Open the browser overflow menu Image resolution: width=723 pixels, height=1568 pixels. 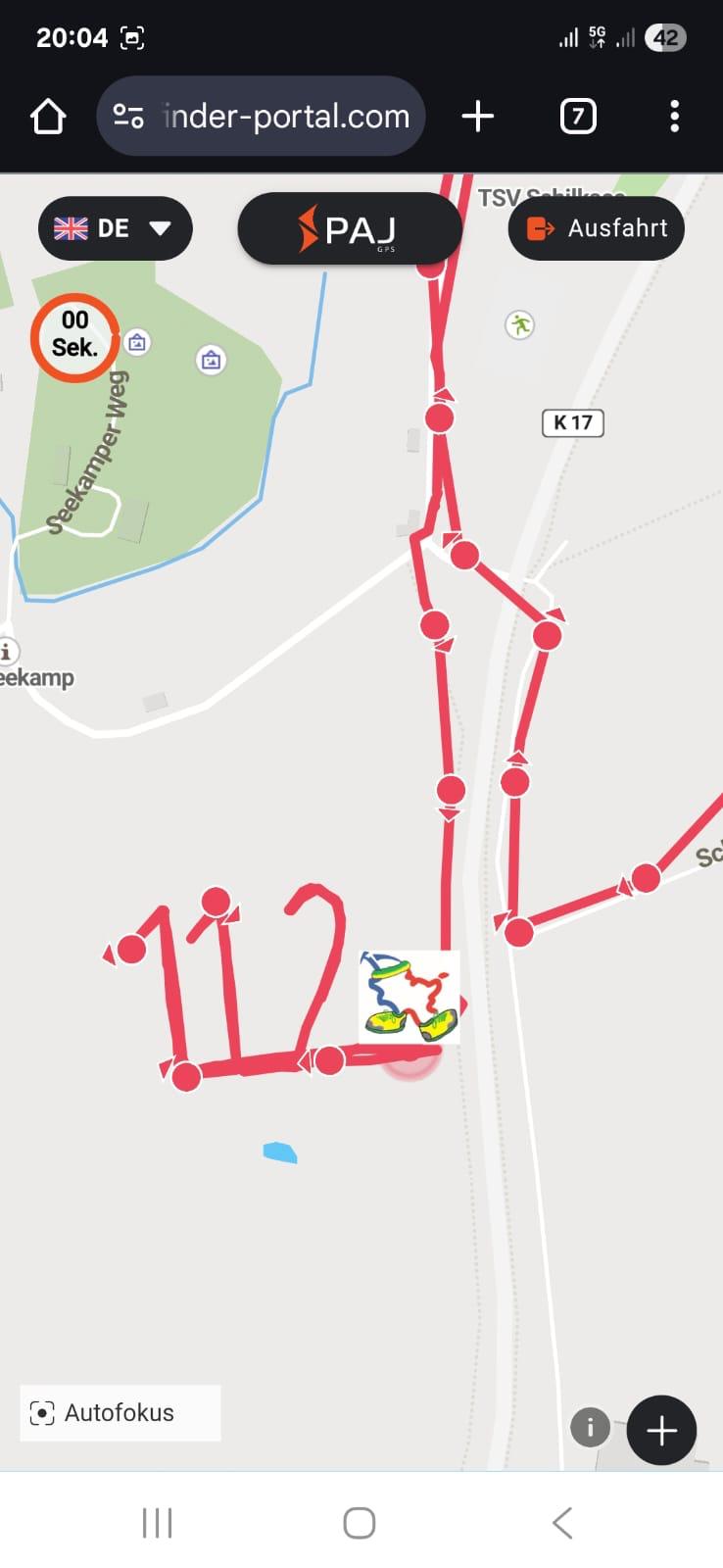[674, 117]
